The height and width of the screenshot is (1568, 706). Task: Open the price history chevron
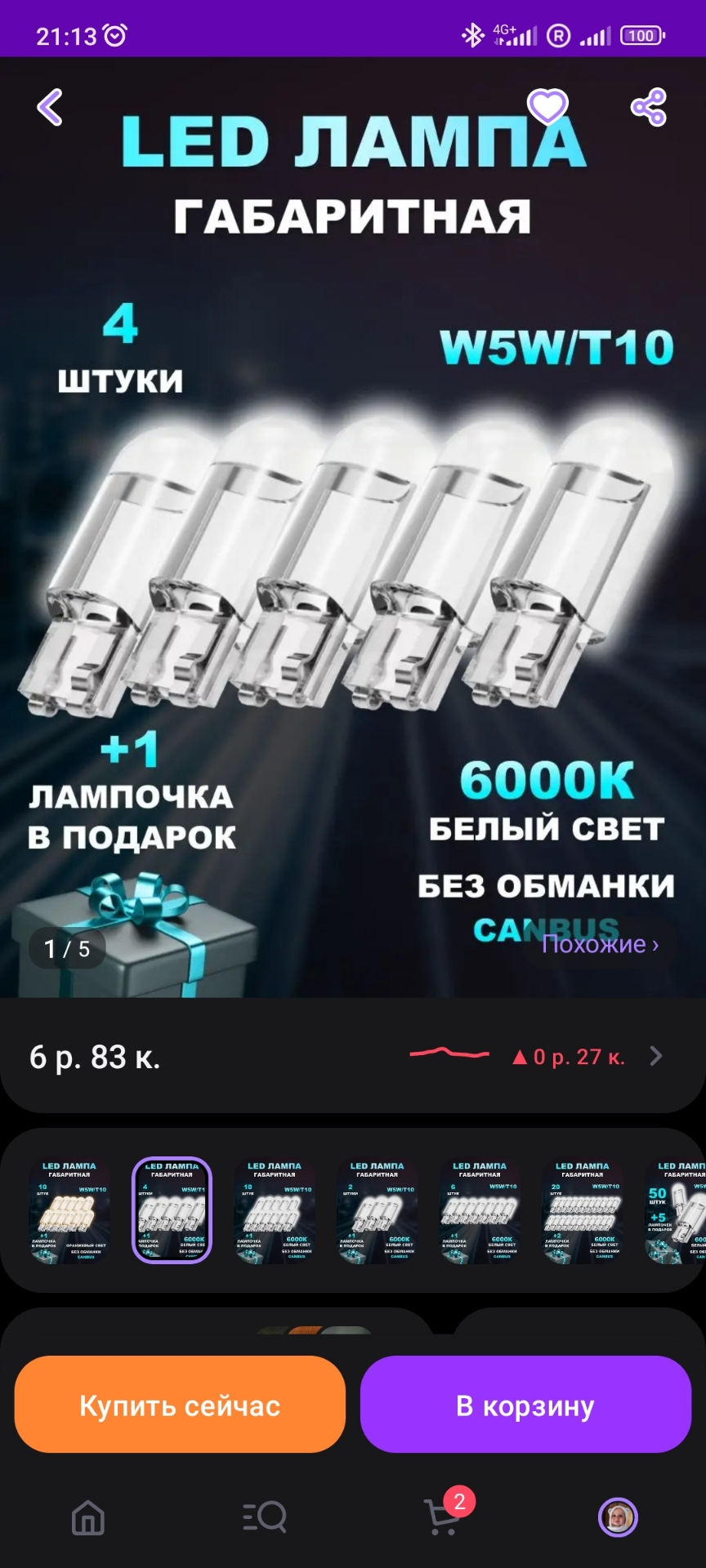pos(656,1057)
